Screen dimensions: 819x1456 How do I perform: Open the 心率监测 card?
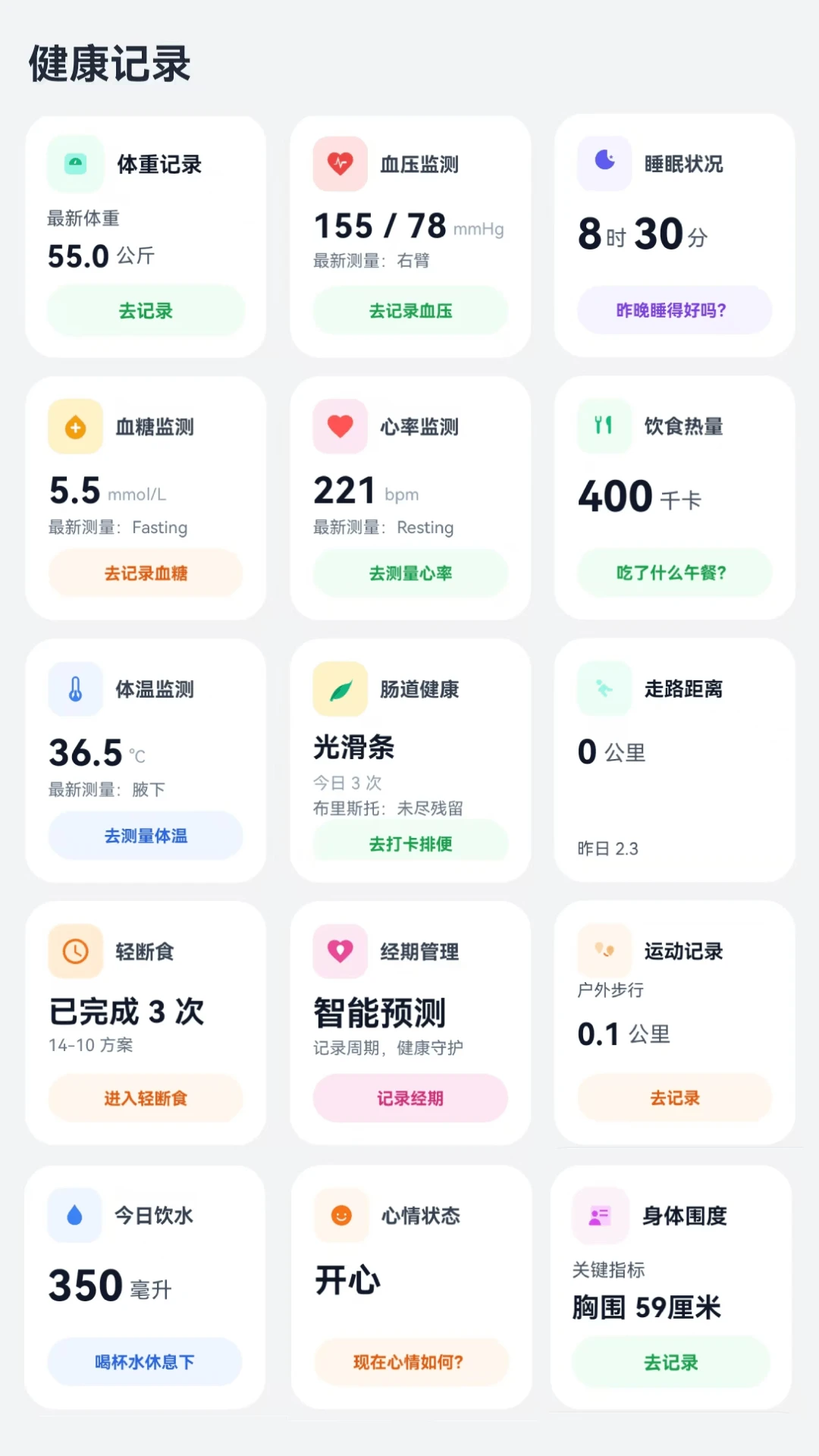coord(410,498)
